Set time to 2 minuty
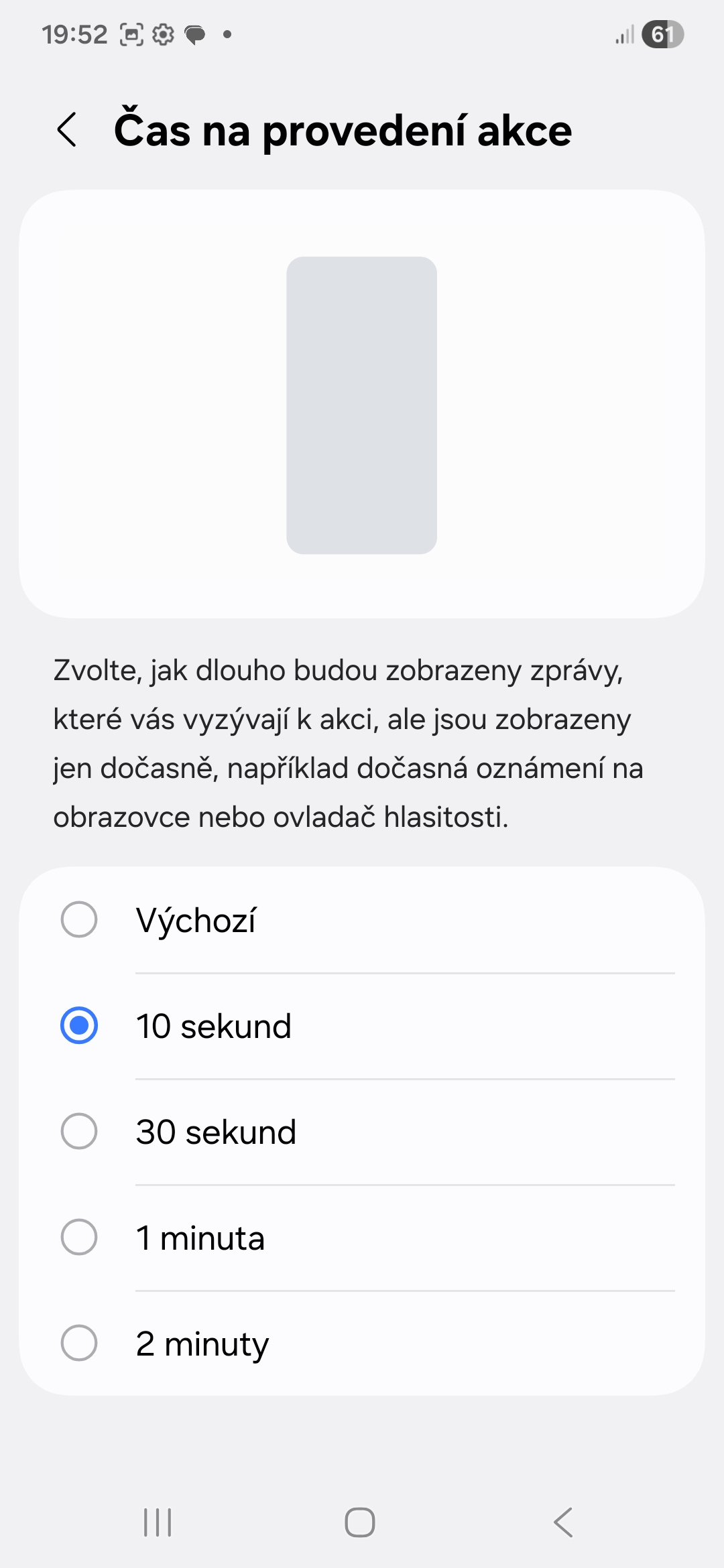Image resolution: width=724 pixels, height=1568 pixels. coord(79,1343)
